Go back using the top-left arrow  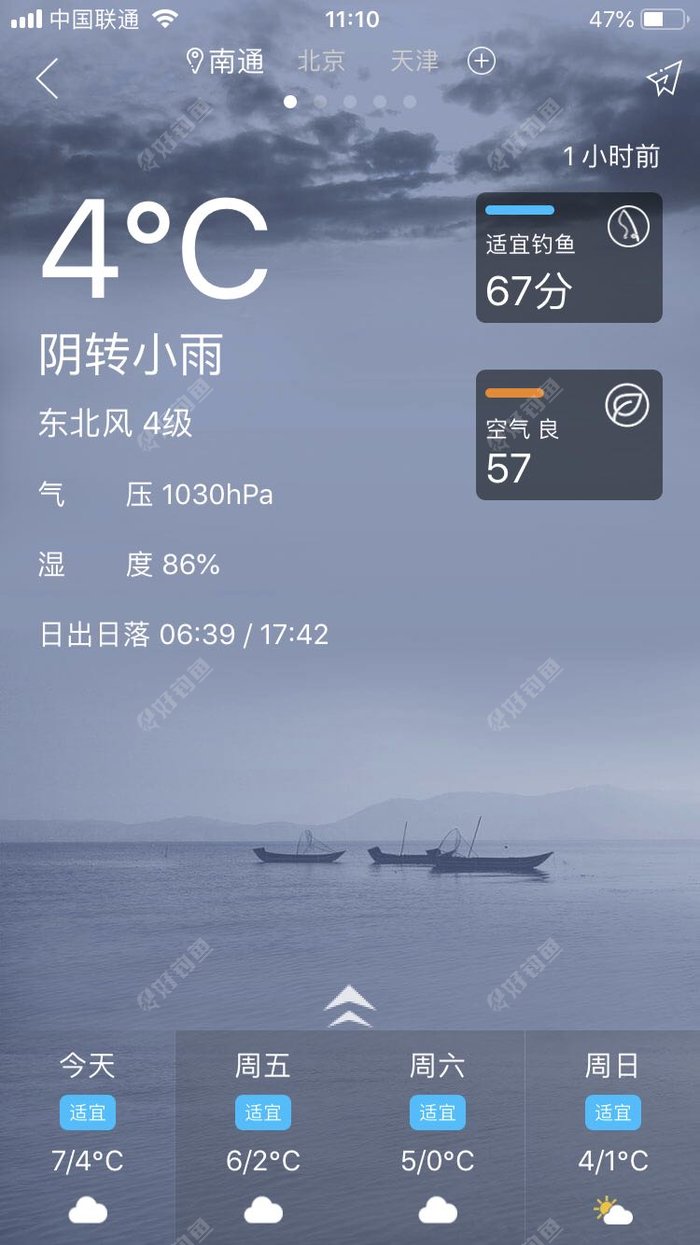click(x=47, y=78)
